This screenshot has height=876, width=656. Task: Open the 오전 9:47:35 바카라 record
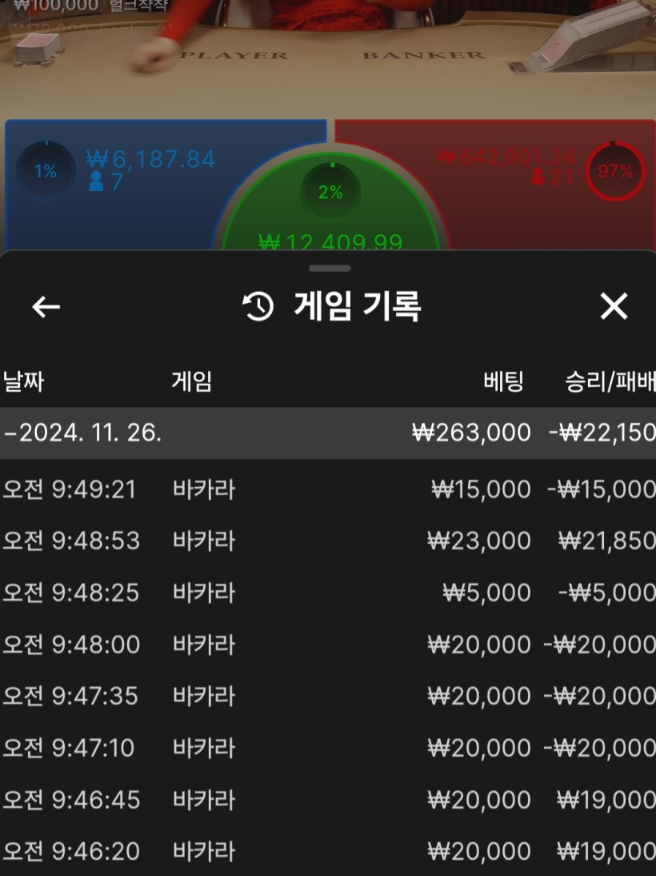pos(327,696)
